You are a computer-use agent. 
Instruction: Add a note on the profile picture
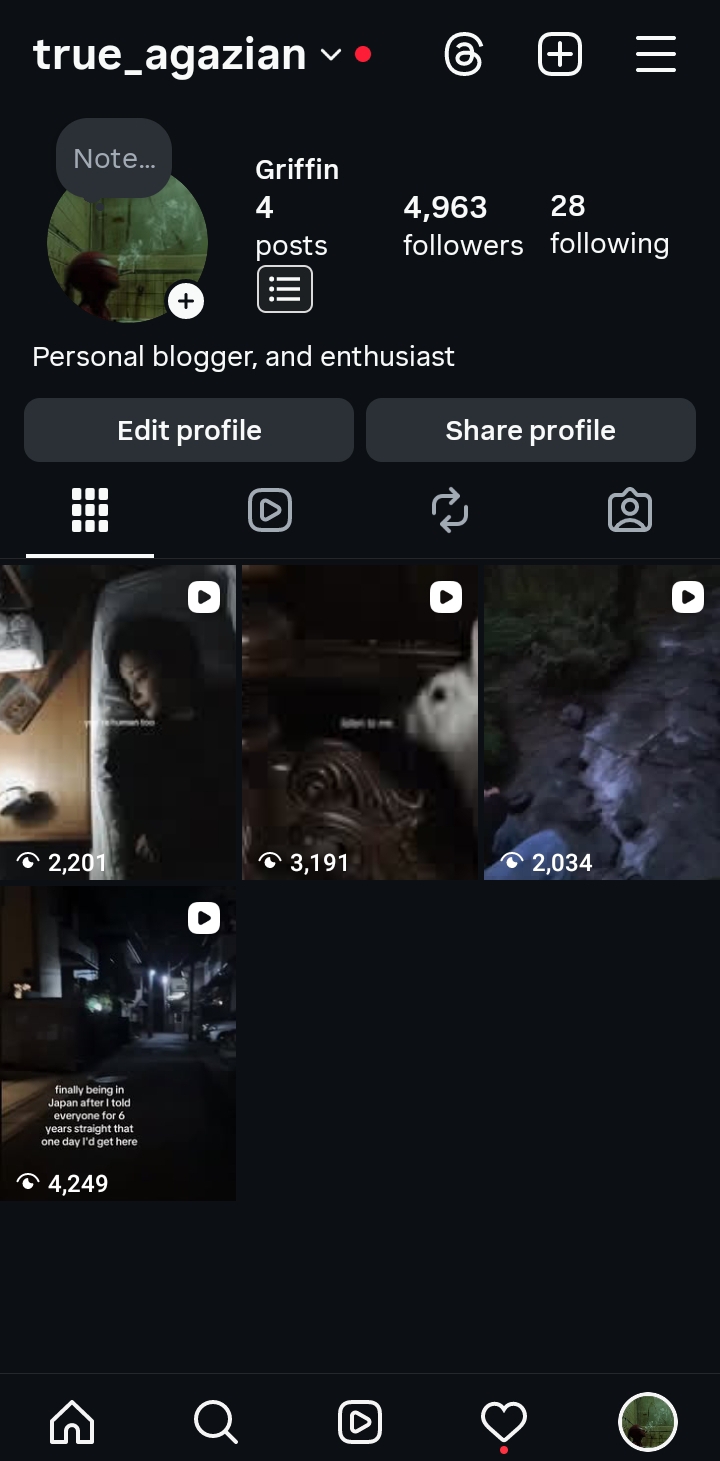point(114,158)
